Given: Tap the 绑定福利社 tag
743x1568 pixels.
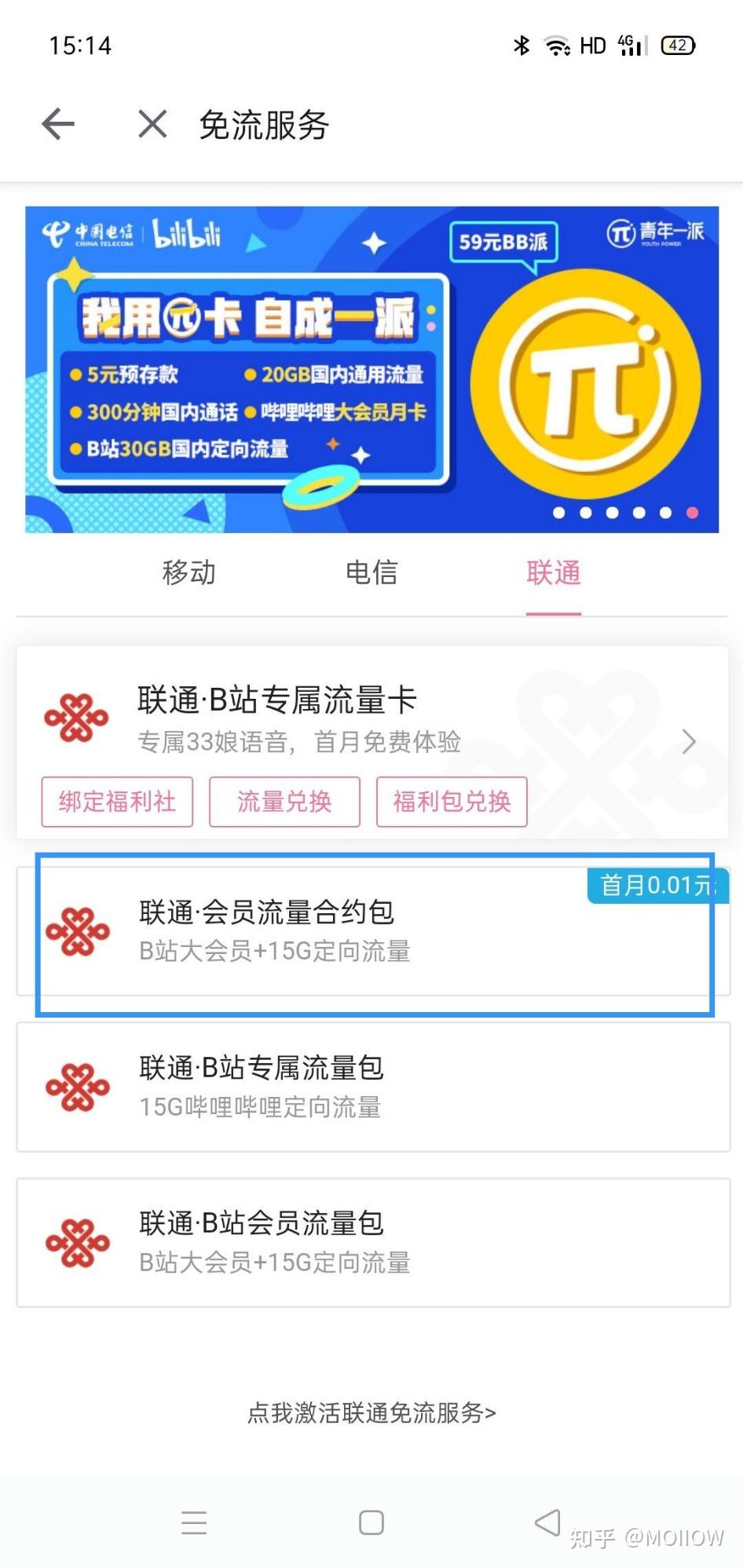Looking at the screenshot, I should (x=116, y=802).
